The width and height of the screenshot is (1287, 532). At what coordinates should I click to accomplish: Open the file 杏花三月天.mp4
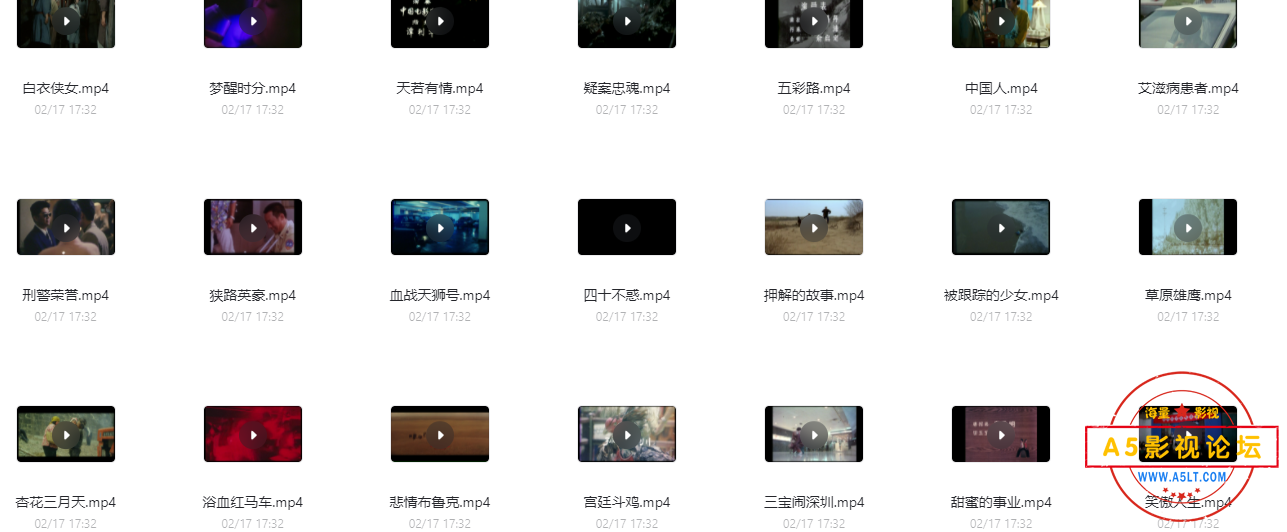pos(66,435)
